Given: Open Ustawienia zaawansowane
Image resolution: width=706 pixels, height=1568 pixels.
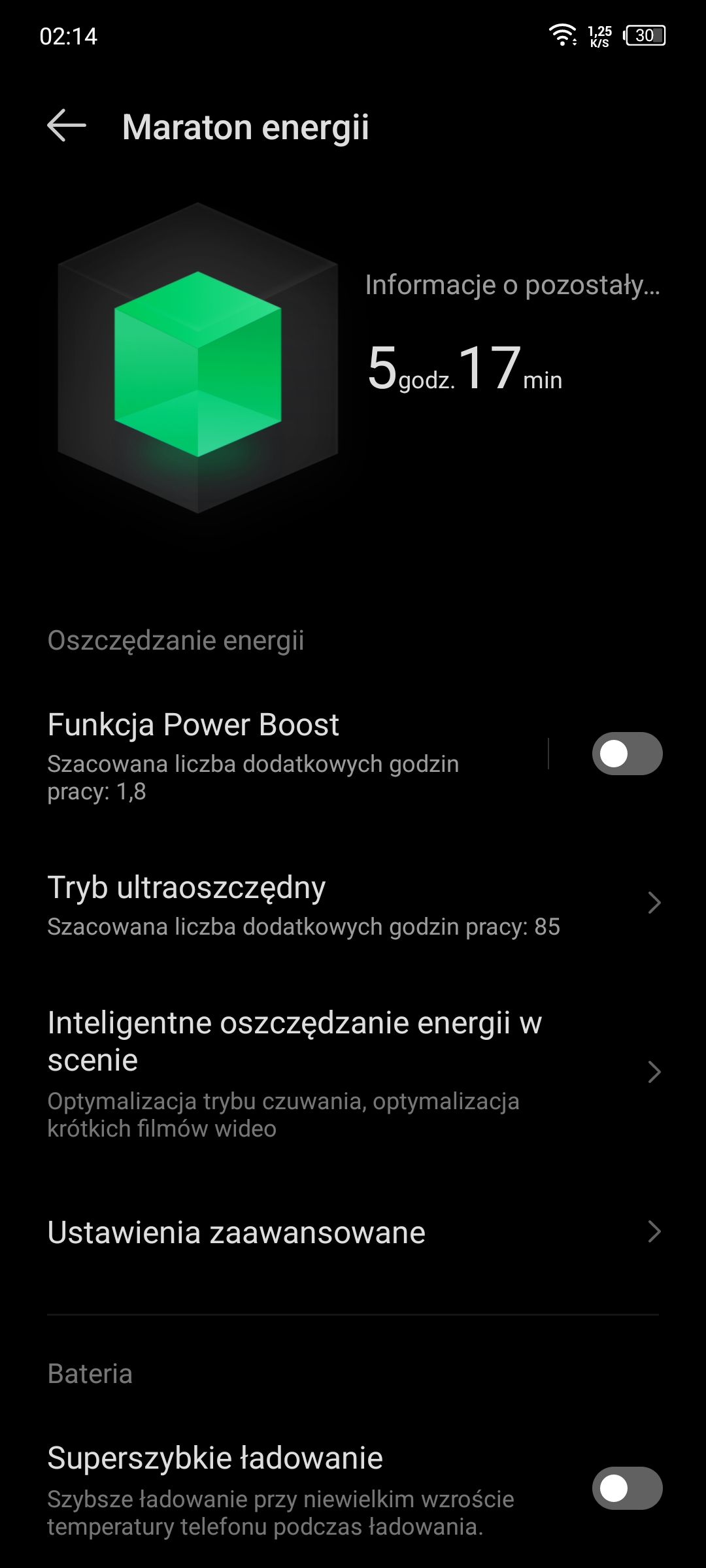Looking at the screenshot, I should tap(353, 1233).
